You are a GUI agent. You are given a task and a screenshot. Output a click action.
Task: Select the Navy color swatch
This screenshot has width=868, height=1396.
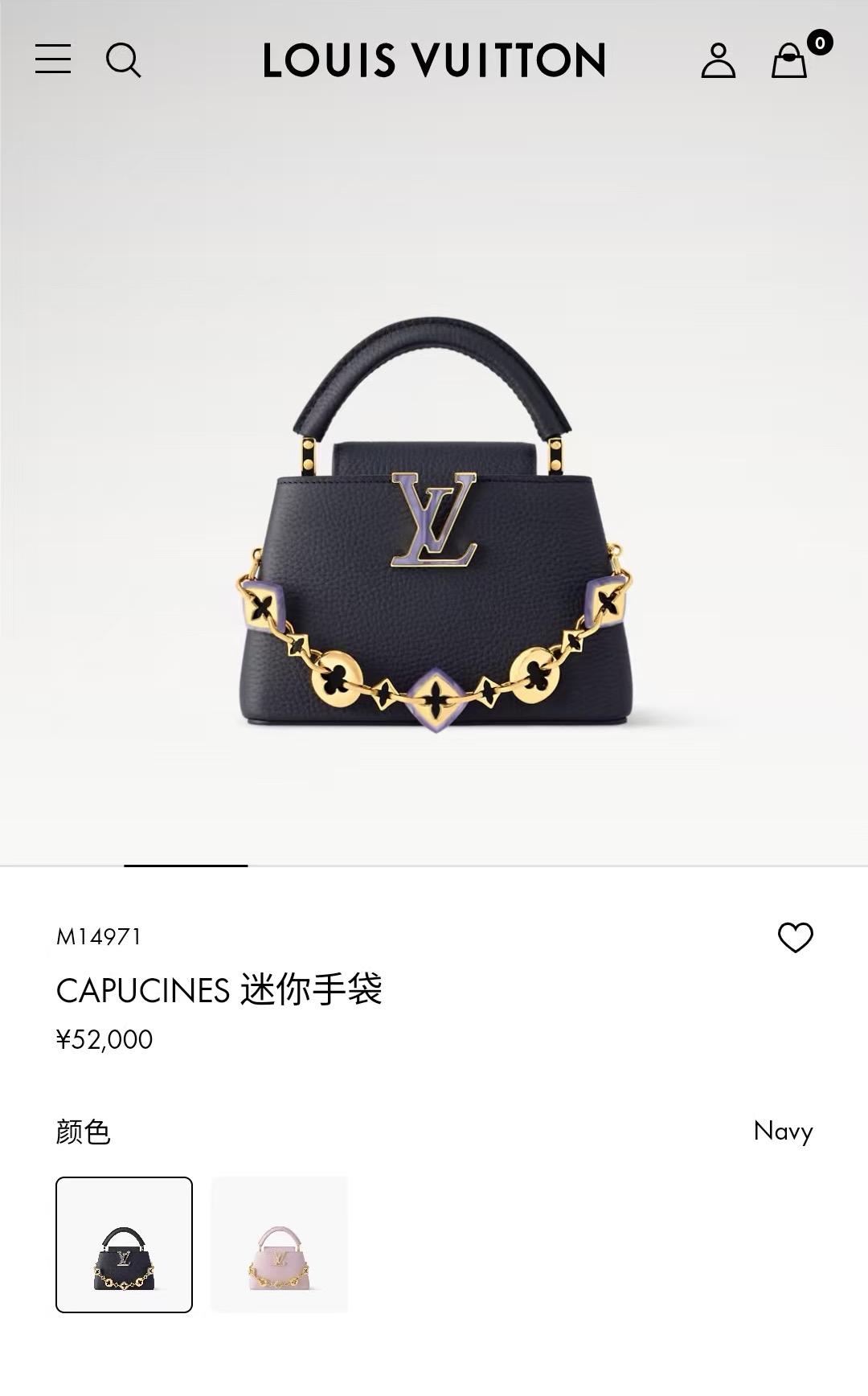(124, 1244)
